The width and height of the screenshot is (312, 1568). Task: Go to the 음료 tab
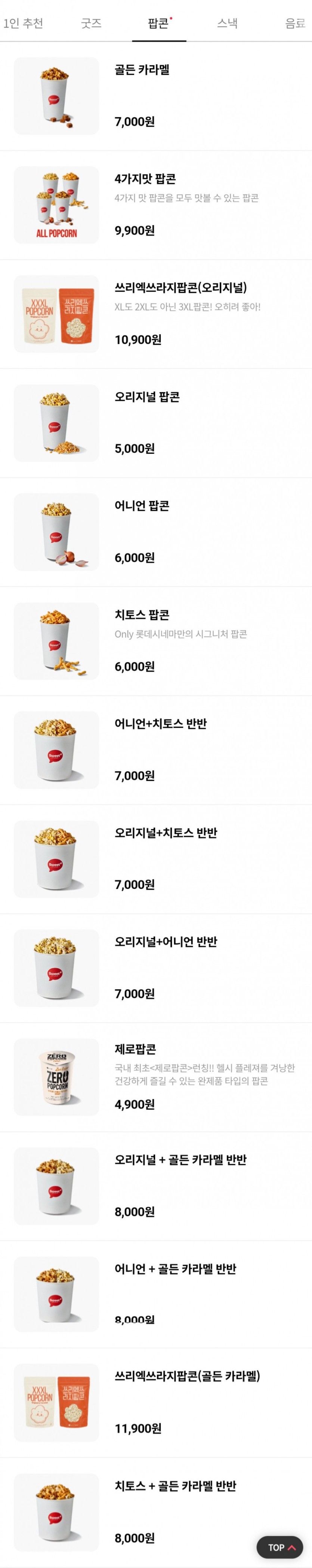[x=295, y=23]
